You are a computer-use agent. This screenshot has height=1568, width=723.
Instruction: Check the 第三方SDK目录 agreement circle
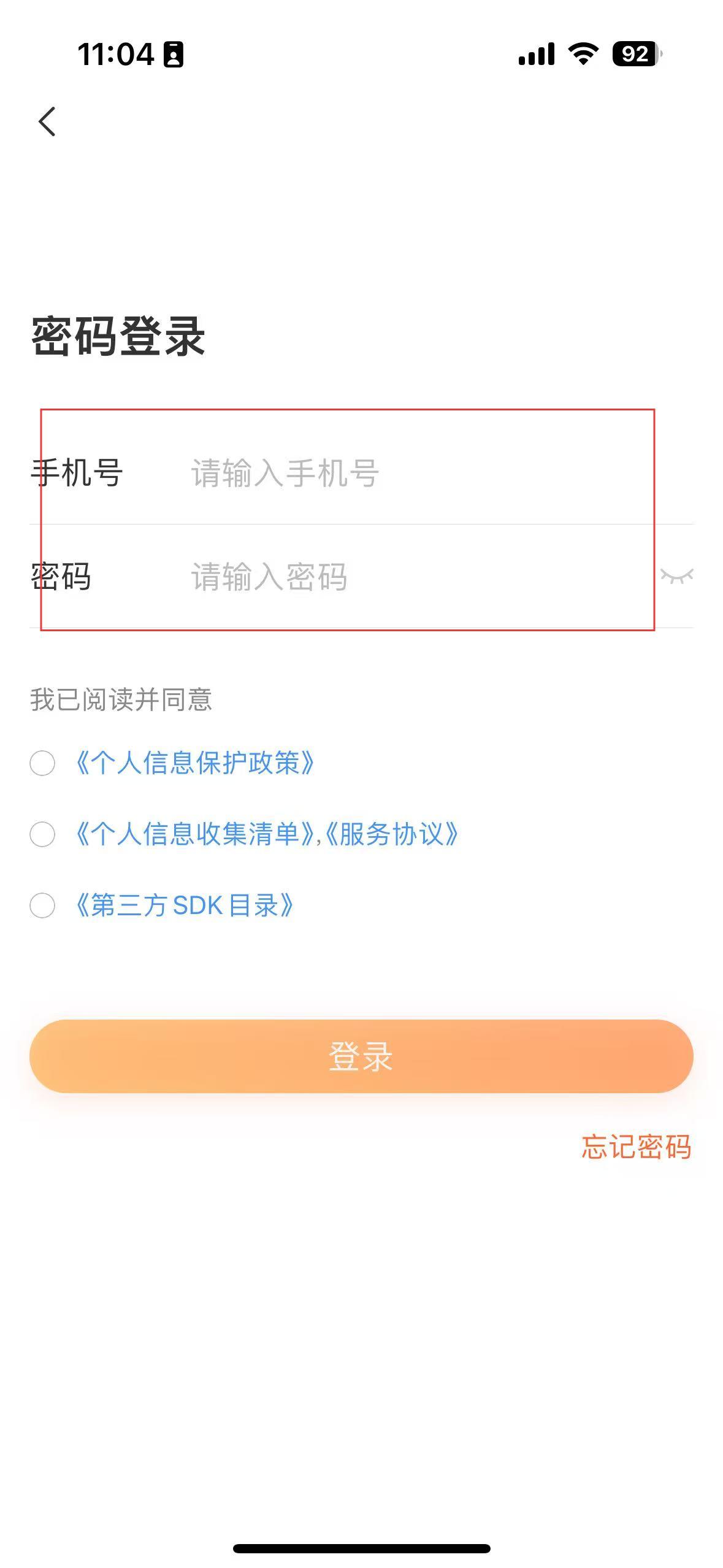tap(42, 905)
